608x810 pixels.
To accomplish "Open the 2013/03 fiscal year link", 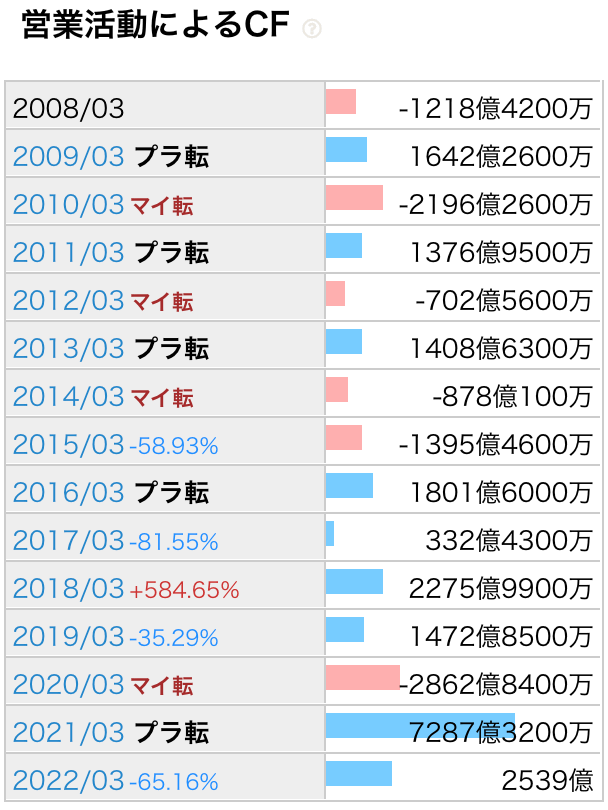I will 68,349.
